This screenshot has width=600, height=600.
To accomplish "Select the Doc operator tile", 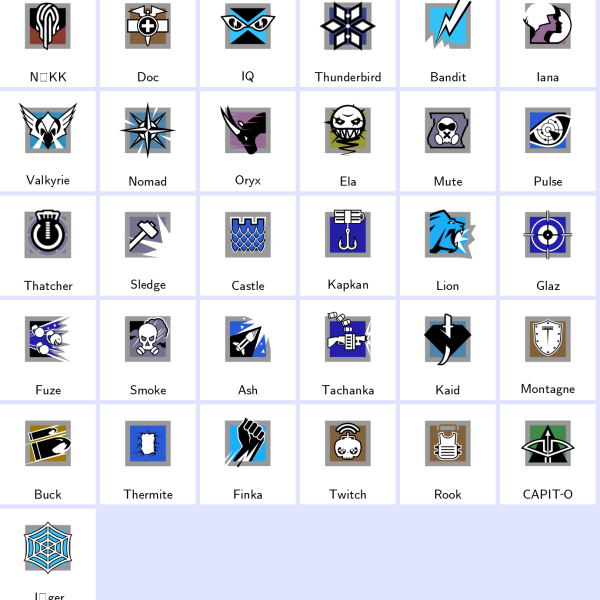I will [x=148, y=40].
